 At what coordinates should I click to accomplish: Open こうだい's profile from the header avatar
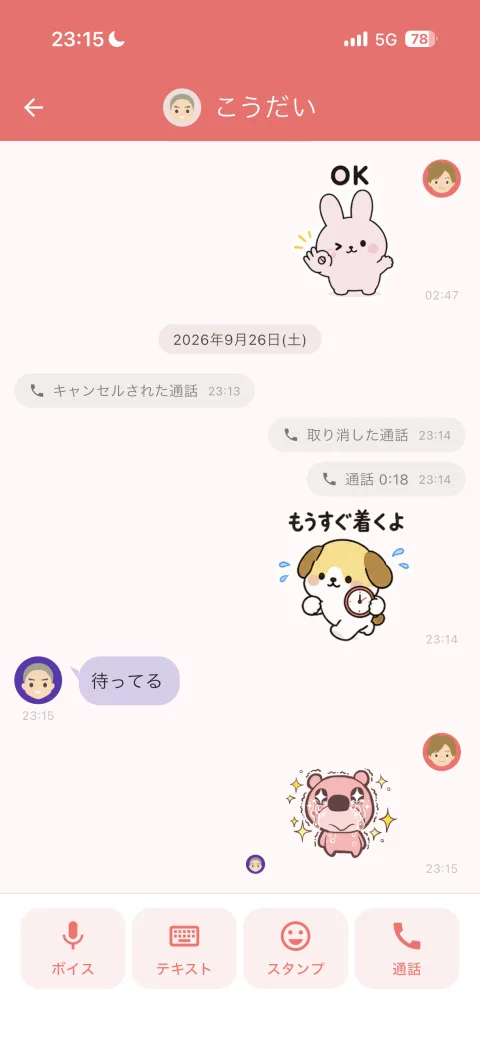[x=182, y=107]
